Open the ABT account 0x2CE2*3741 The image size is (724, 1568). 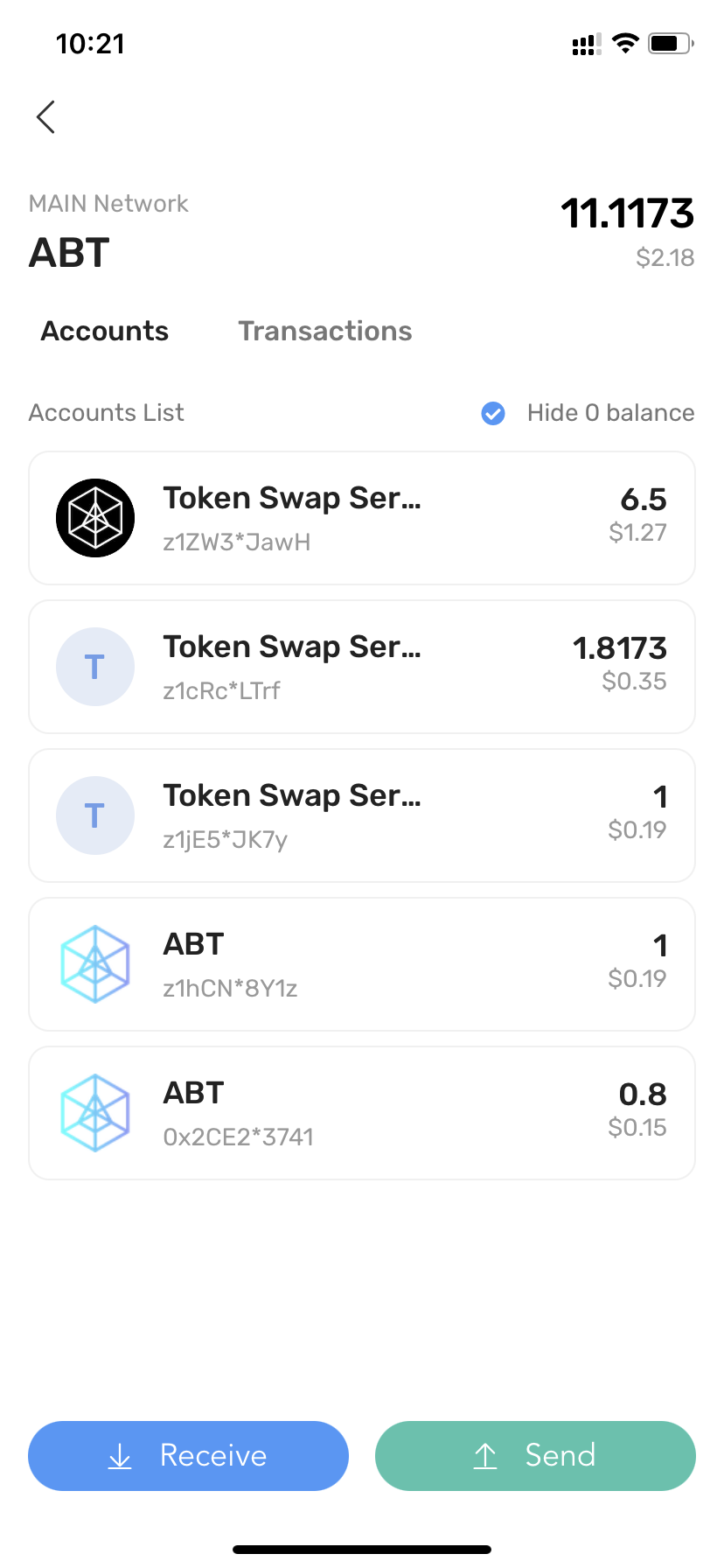tap(362, 1113)
